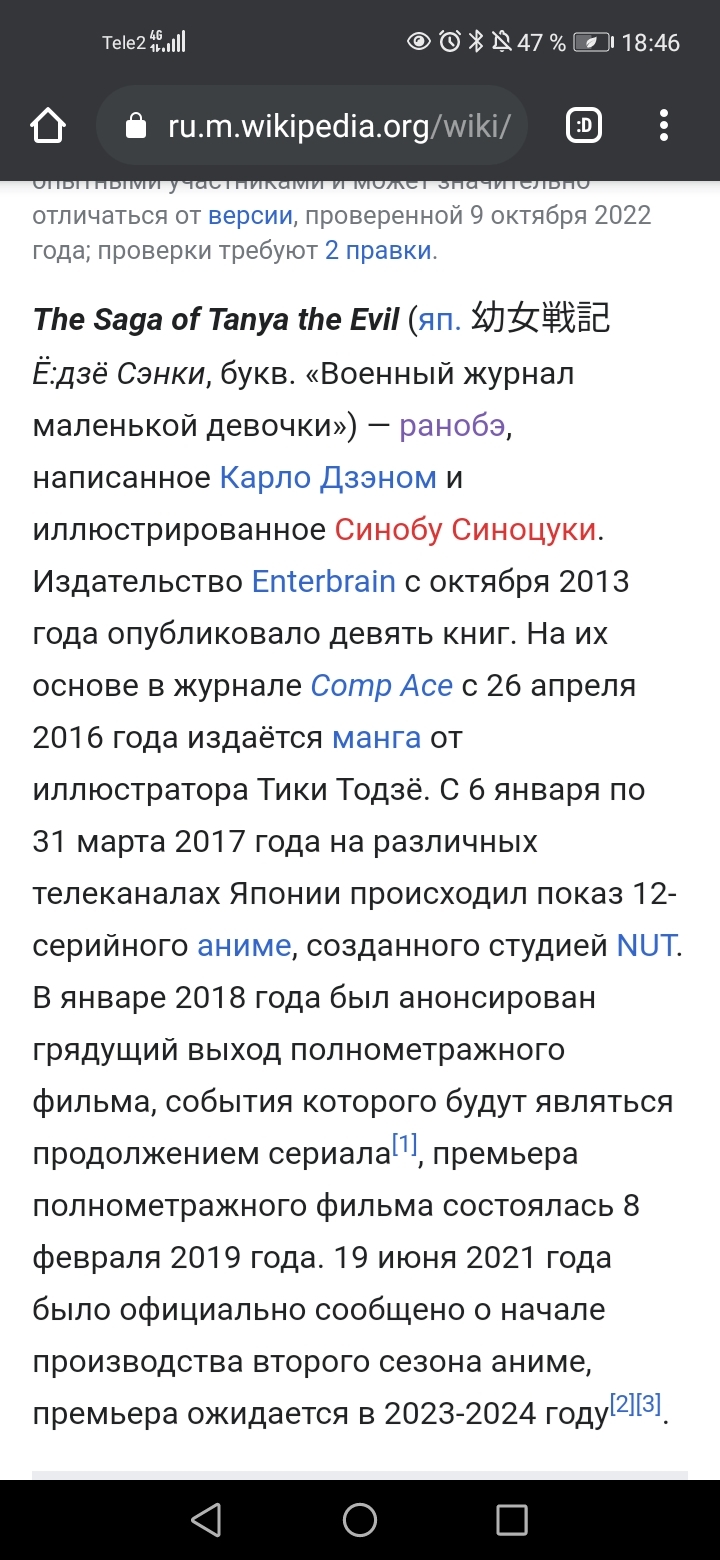
Task: Open the NUT studio link
Action: 646,945
